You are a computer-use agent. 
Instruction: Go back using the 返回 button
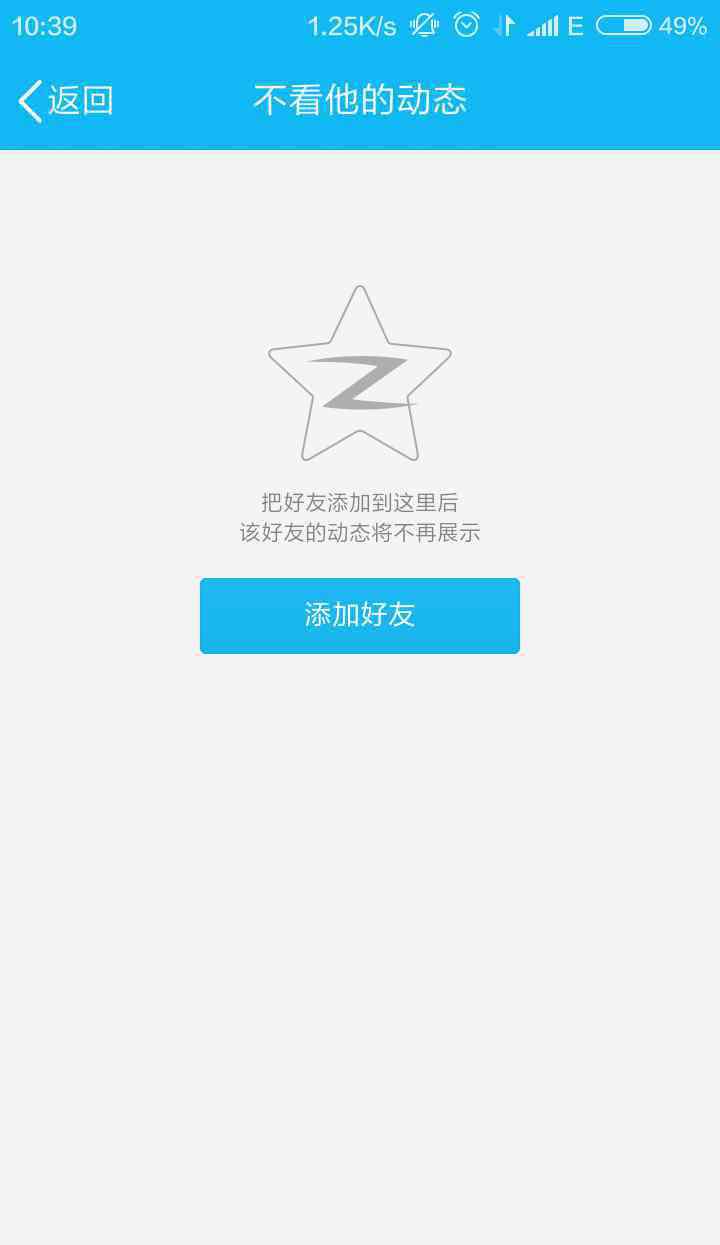pos(66,101)
